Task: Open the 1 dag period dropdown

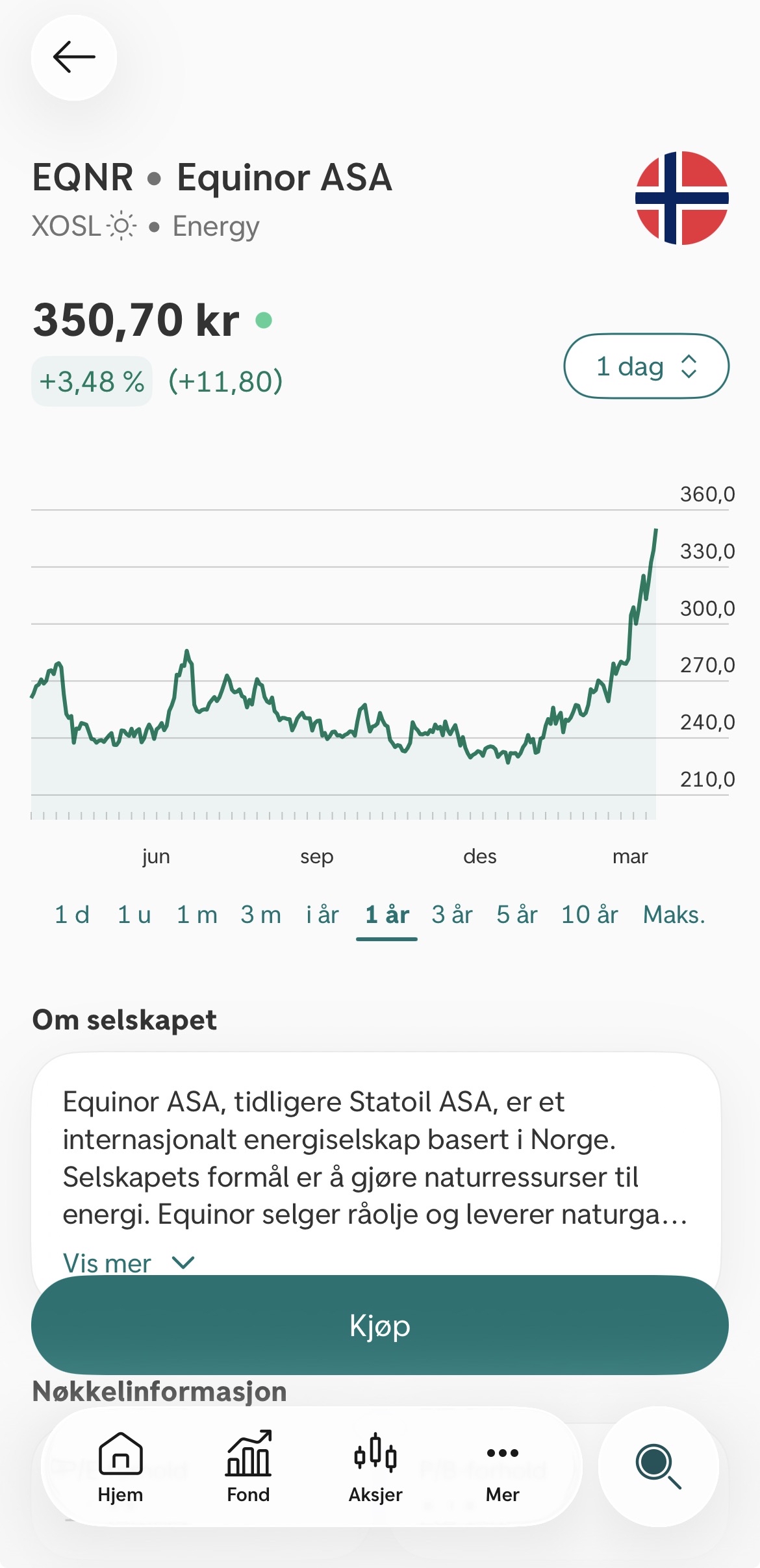Action: [646, 366]
